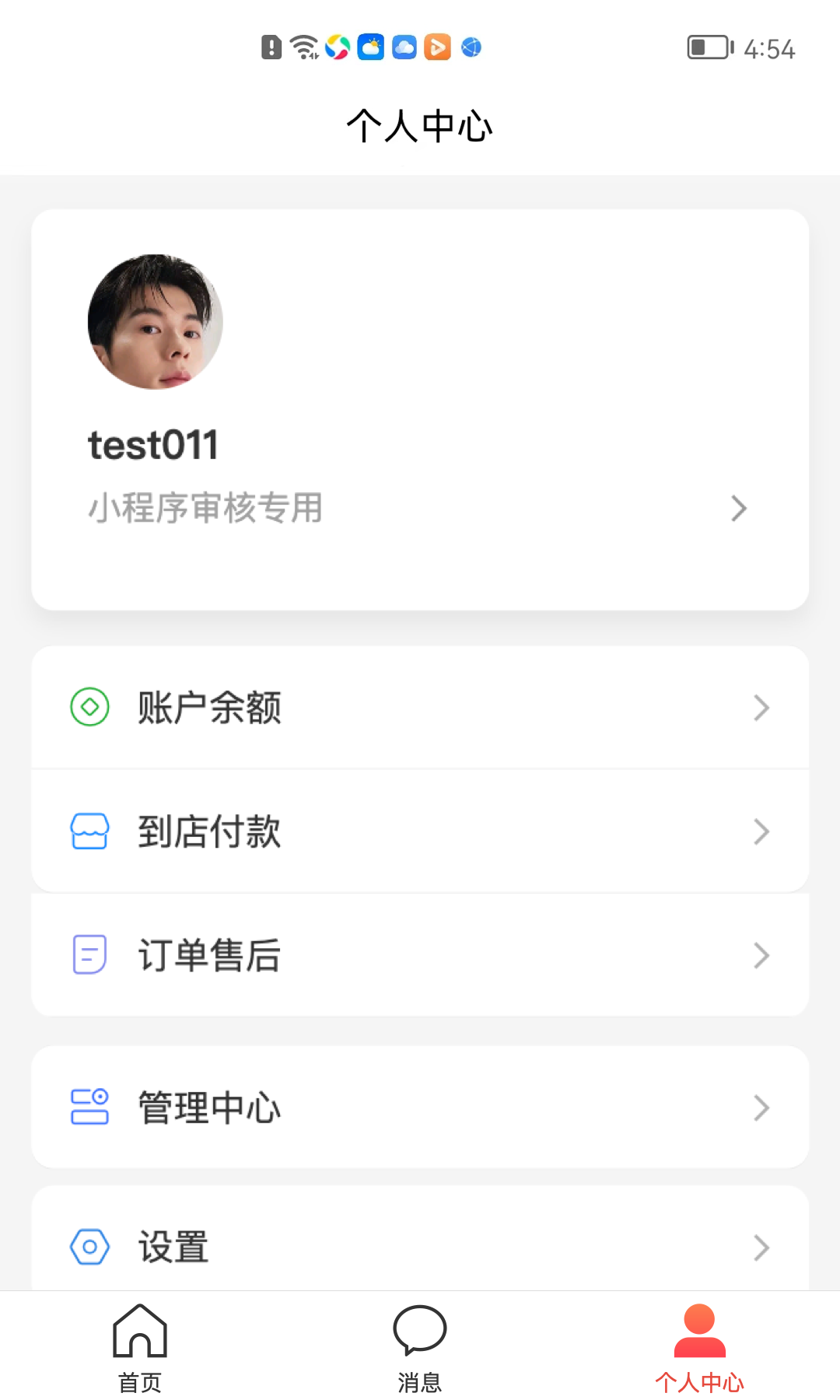
Task: Click the battery indicator in status bar
Action: (x=710, y=47)
